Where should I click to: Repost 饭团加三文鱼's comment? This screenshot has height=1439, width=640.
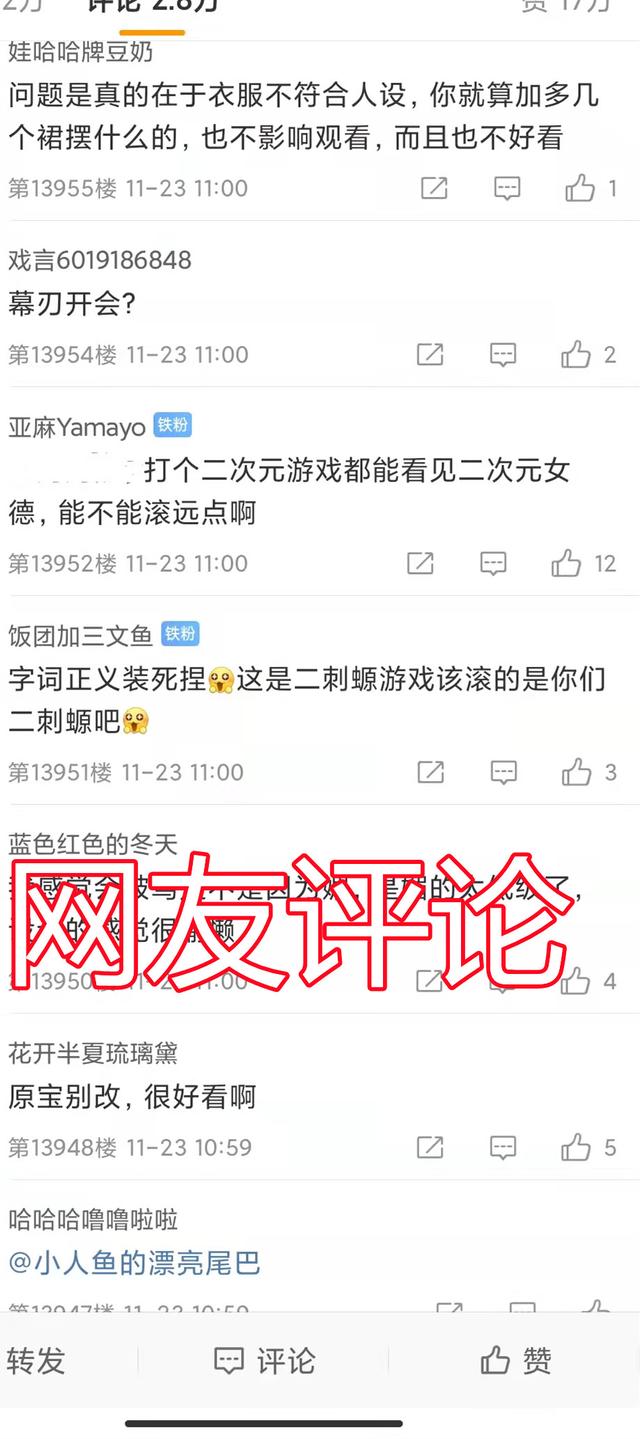430,772
